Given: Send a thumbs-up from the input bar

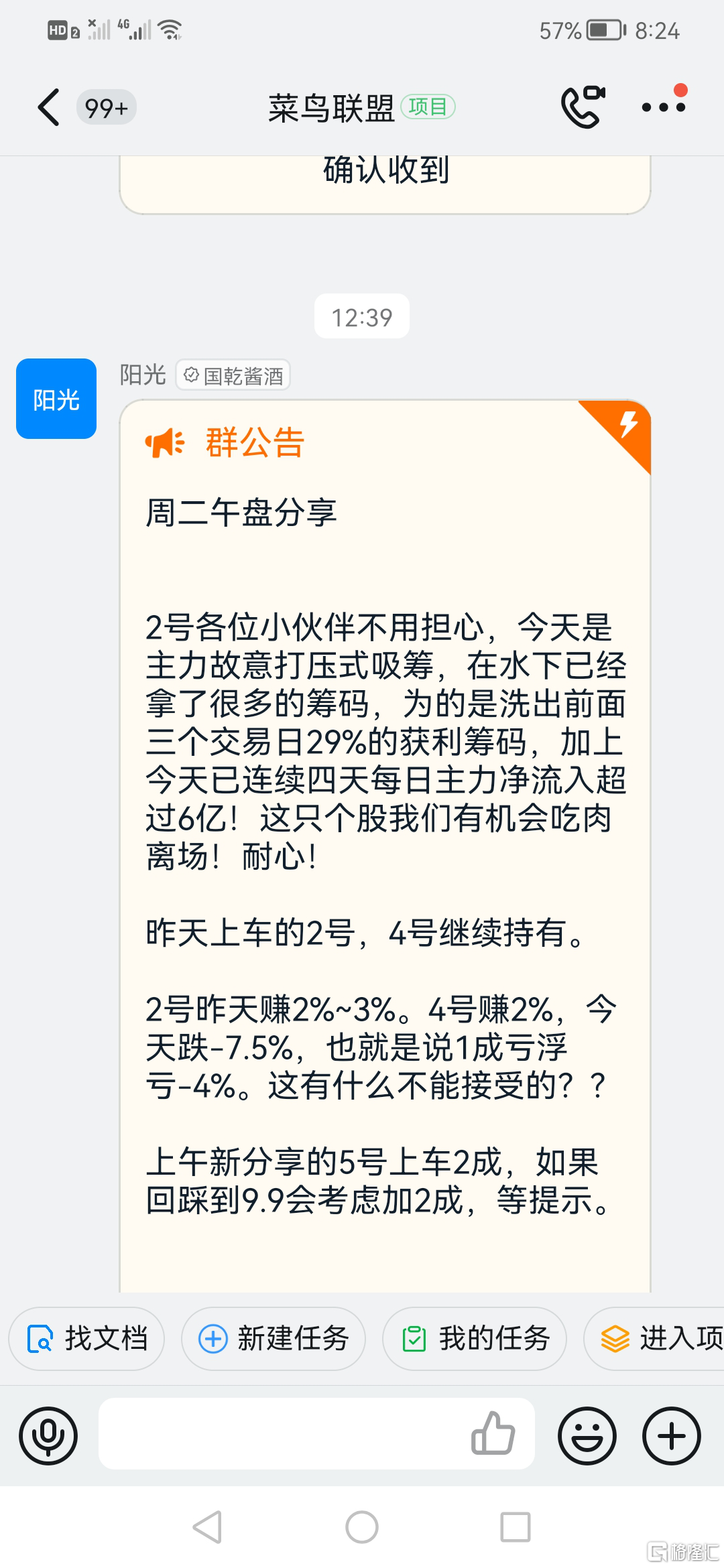Looking at the screenshot, I should 493,1433.
